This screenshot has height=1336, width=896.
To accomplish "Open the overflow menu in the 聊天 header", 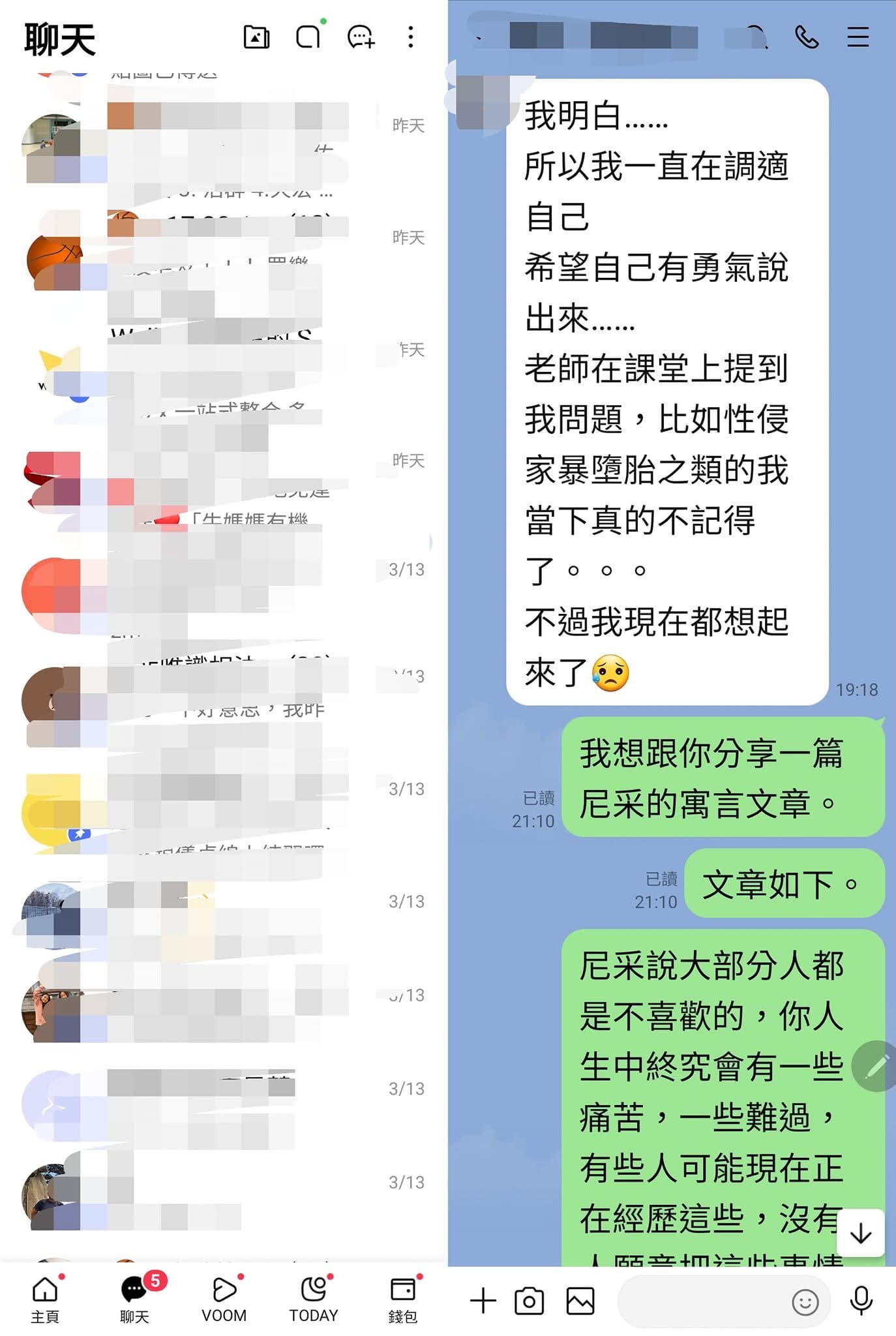I will tap(410, 37).
